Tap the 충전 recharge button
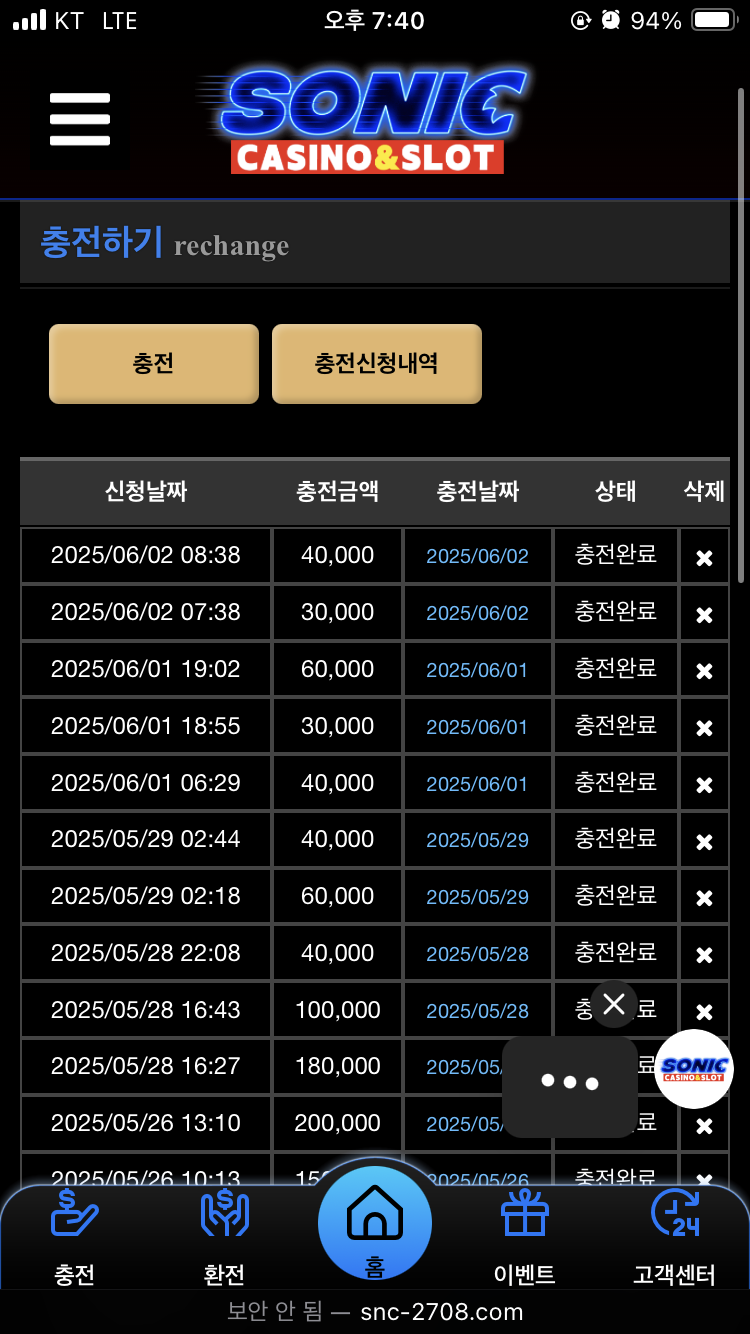Image resolution: width=750 pixels, height=1334 pixels. [x=154, y=364]
